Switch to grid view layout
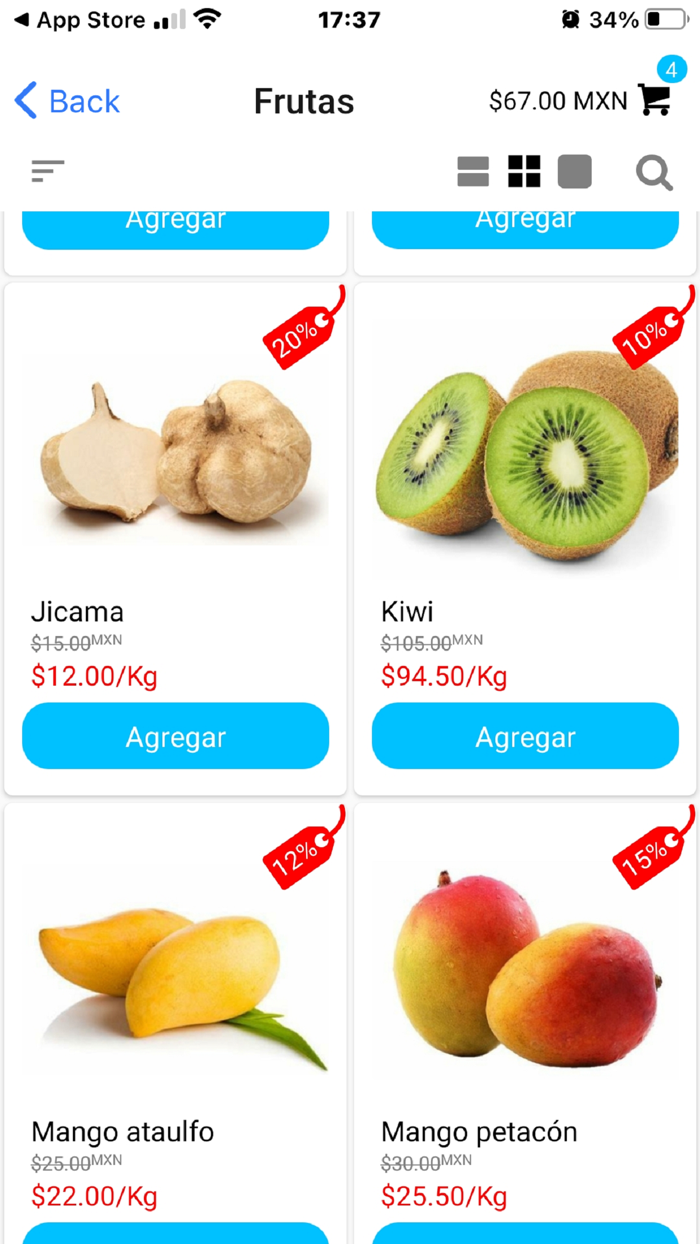This screenshot has height=1244, width=700. (x=524, y=172)
